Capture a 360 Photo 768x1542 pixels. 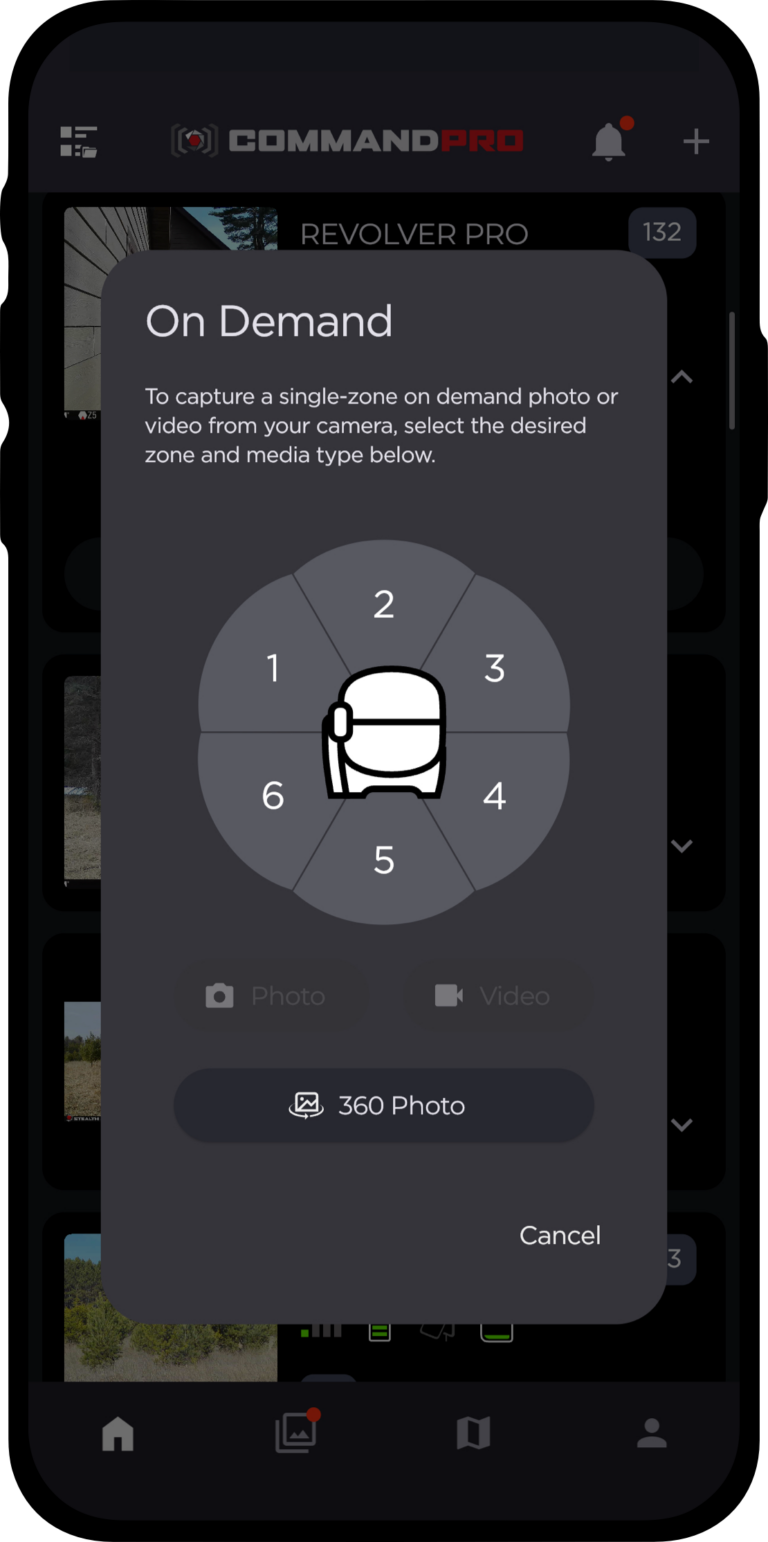pos(383,1105)
